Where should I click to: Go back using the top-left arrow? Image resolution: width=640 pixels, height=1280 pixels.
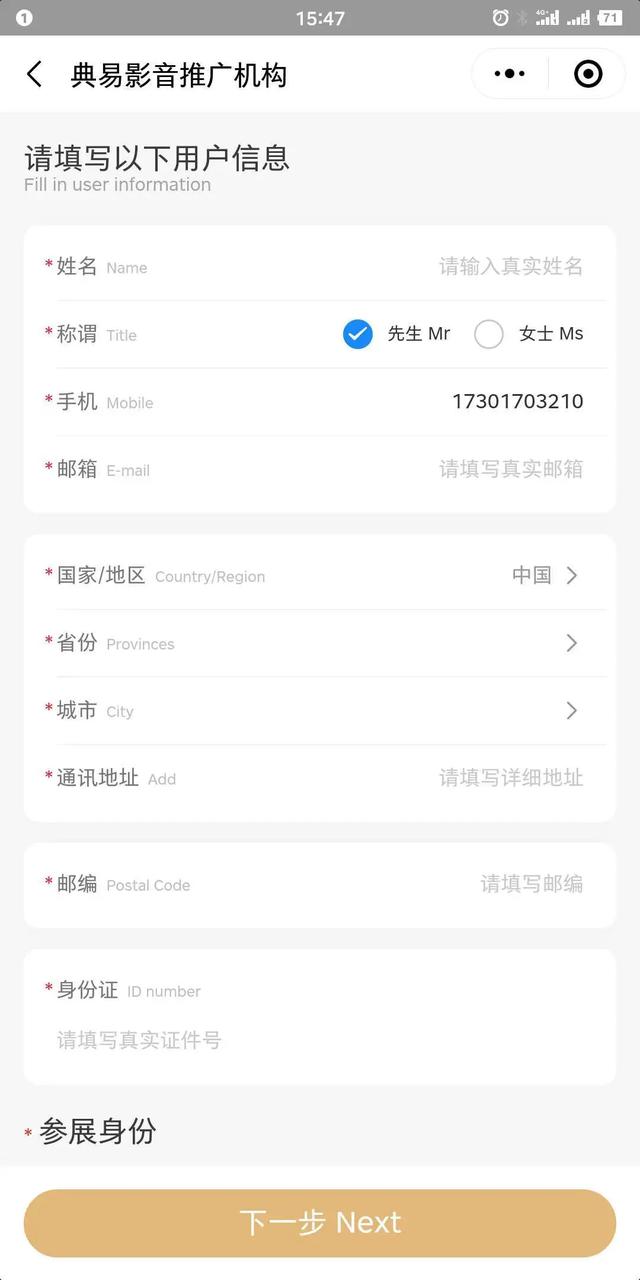click(x=34, y=74)
